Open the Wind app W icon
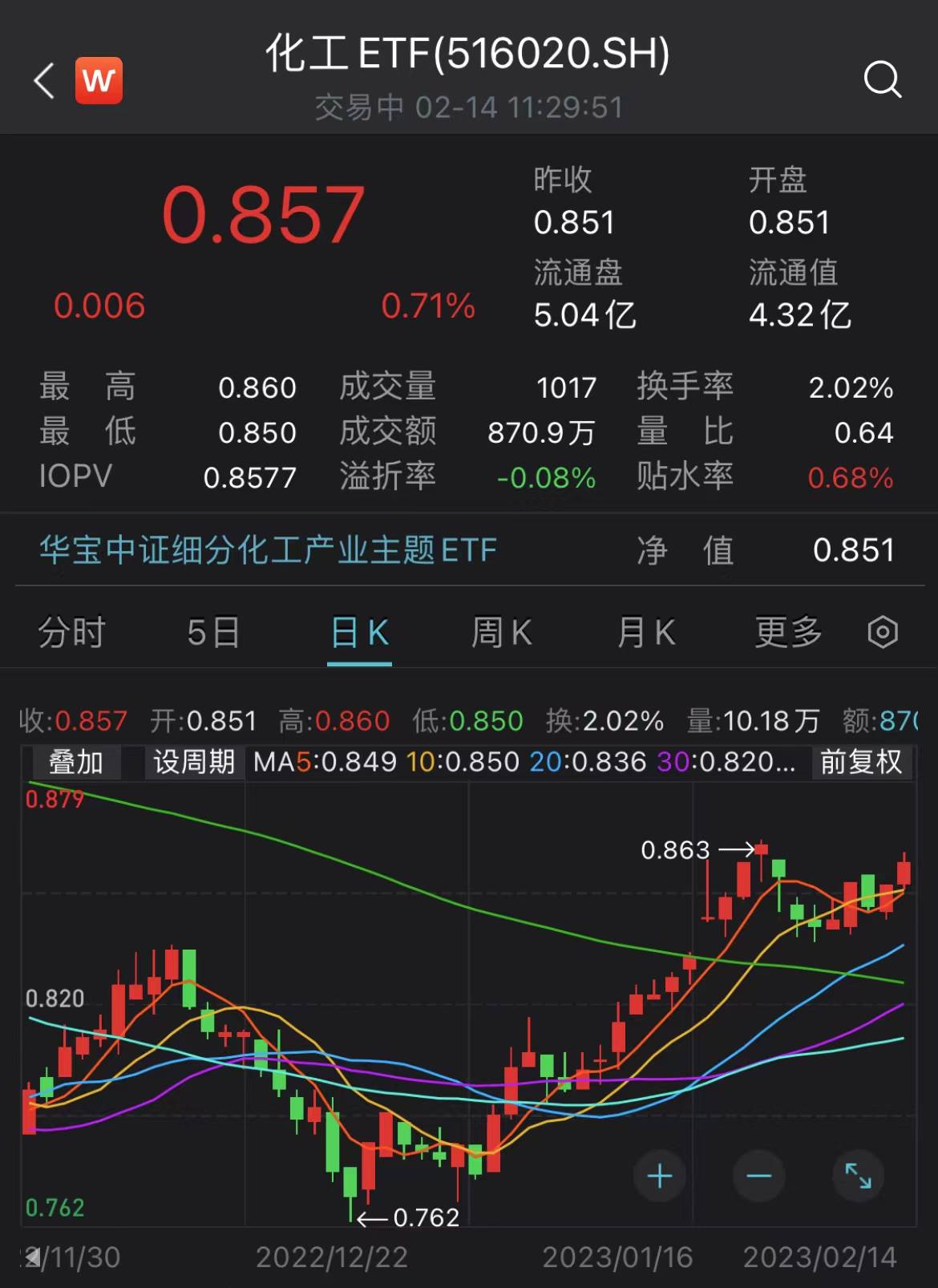 click(98, 80)
